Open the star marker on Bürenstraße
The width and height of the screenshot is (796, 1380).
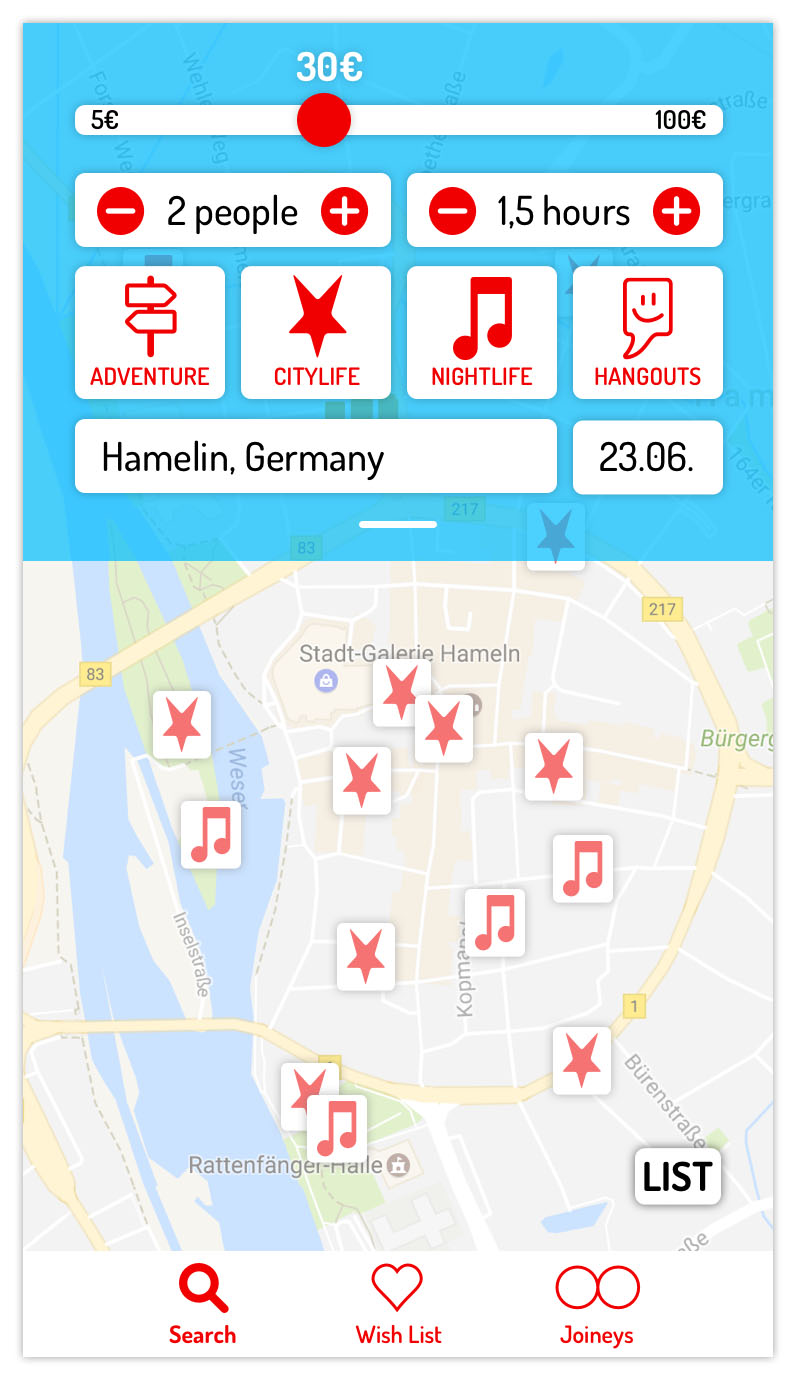[582, 1061]
